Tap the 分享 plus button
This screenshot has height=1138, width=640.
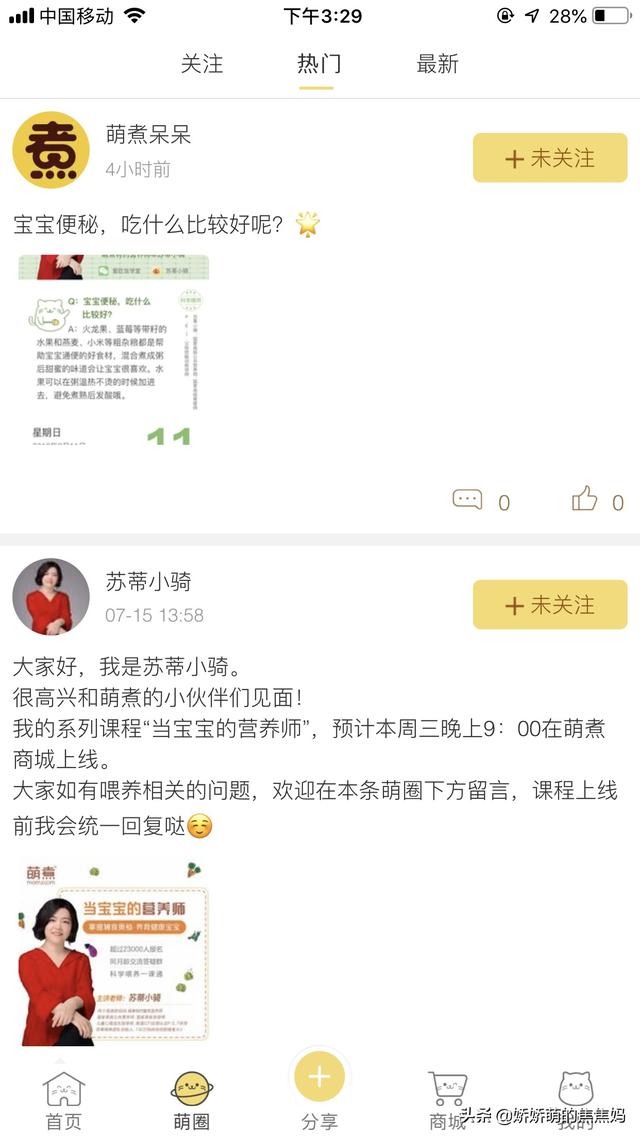pyautogui.click(x=319, y=1078)
